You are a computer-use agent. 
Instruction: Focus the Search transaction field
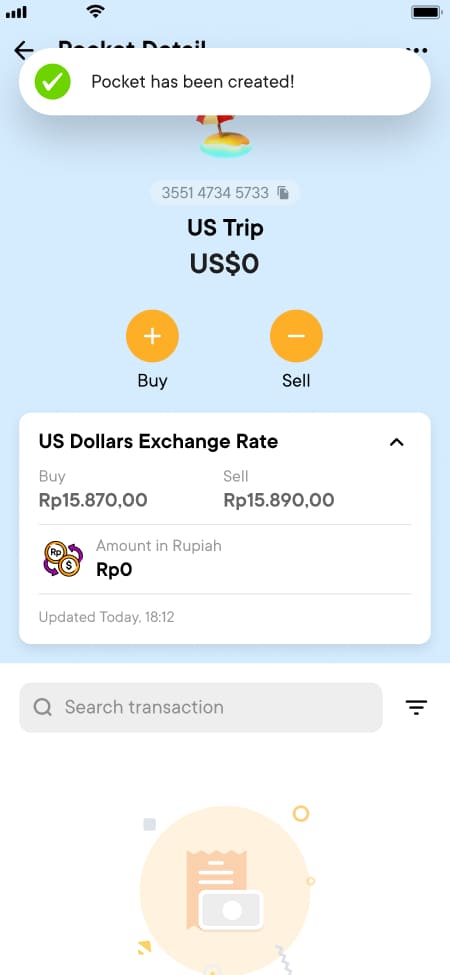tap(201, 707)
